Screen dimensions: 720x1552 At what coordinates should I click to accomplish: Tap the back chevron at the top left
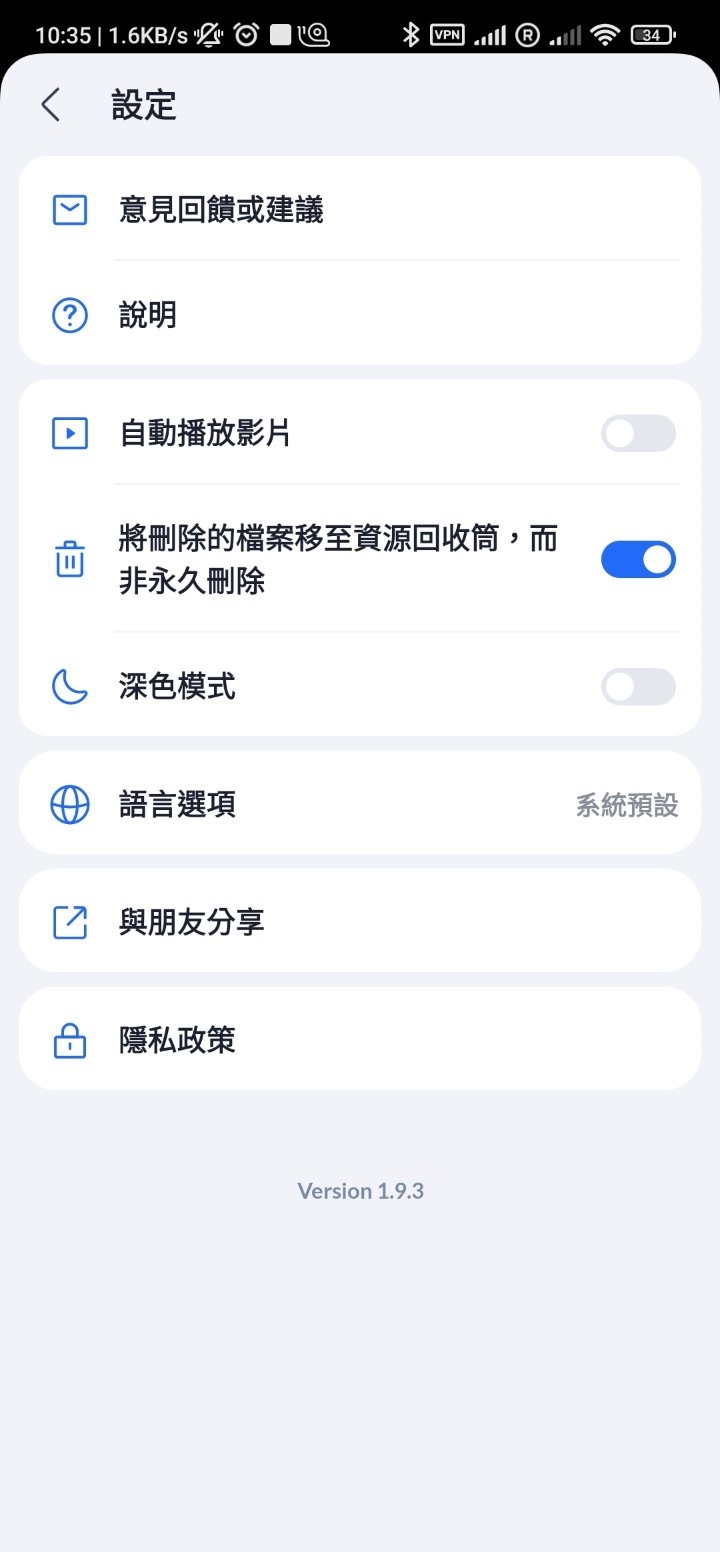coord(50,104)
